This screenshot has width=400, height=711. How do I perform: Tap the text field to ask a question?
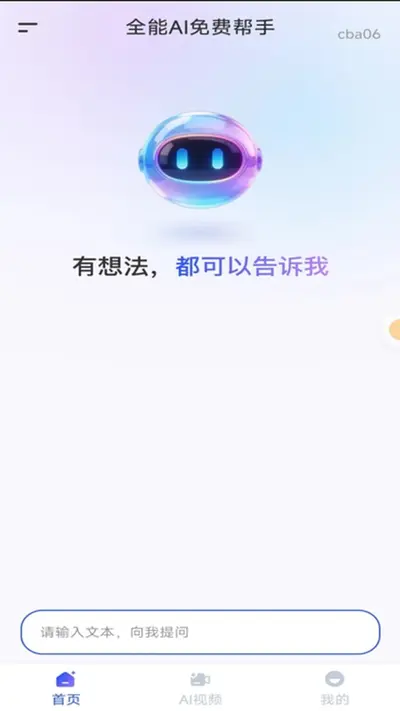point(200,632)
